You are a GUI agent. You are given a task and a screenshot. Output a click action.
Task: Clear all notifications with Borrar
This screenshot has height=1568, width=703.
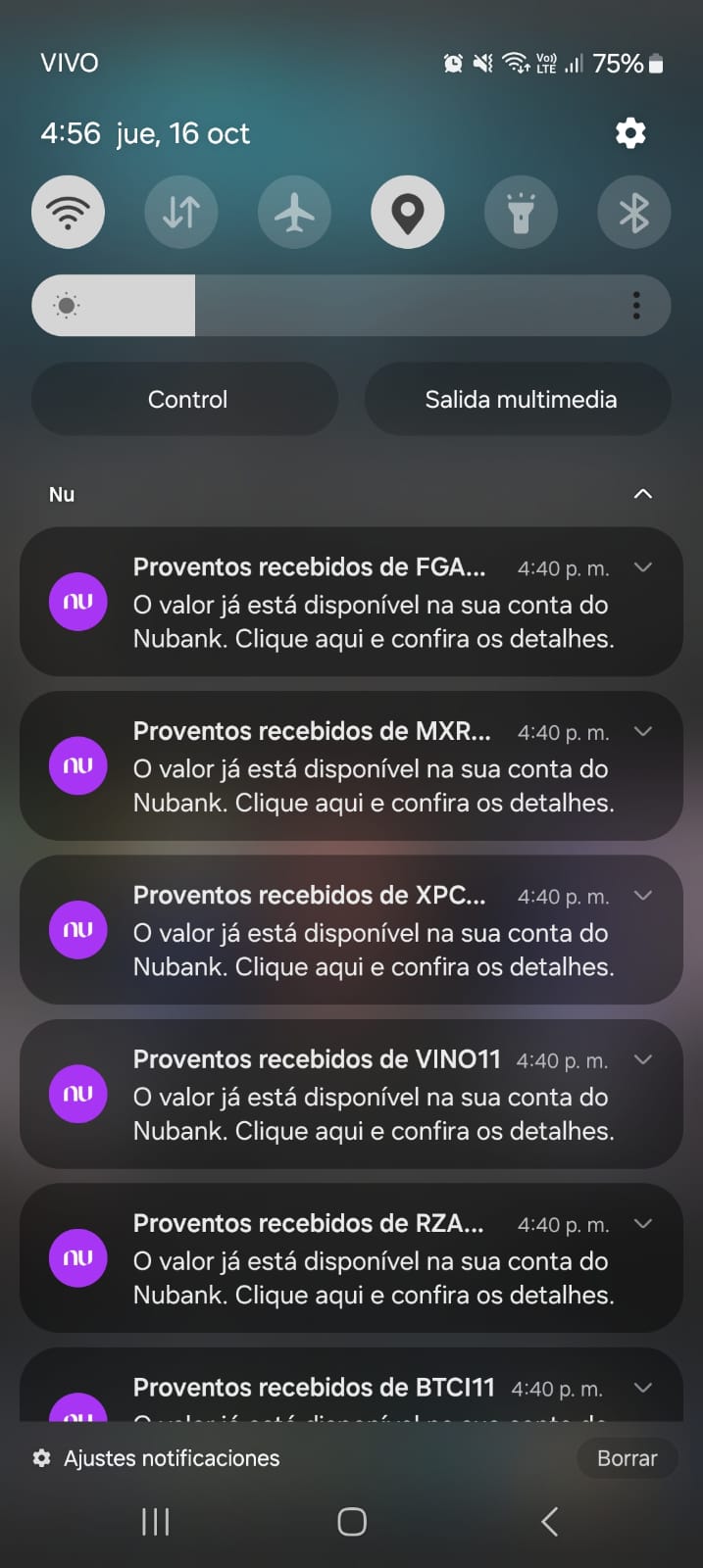627,1458
